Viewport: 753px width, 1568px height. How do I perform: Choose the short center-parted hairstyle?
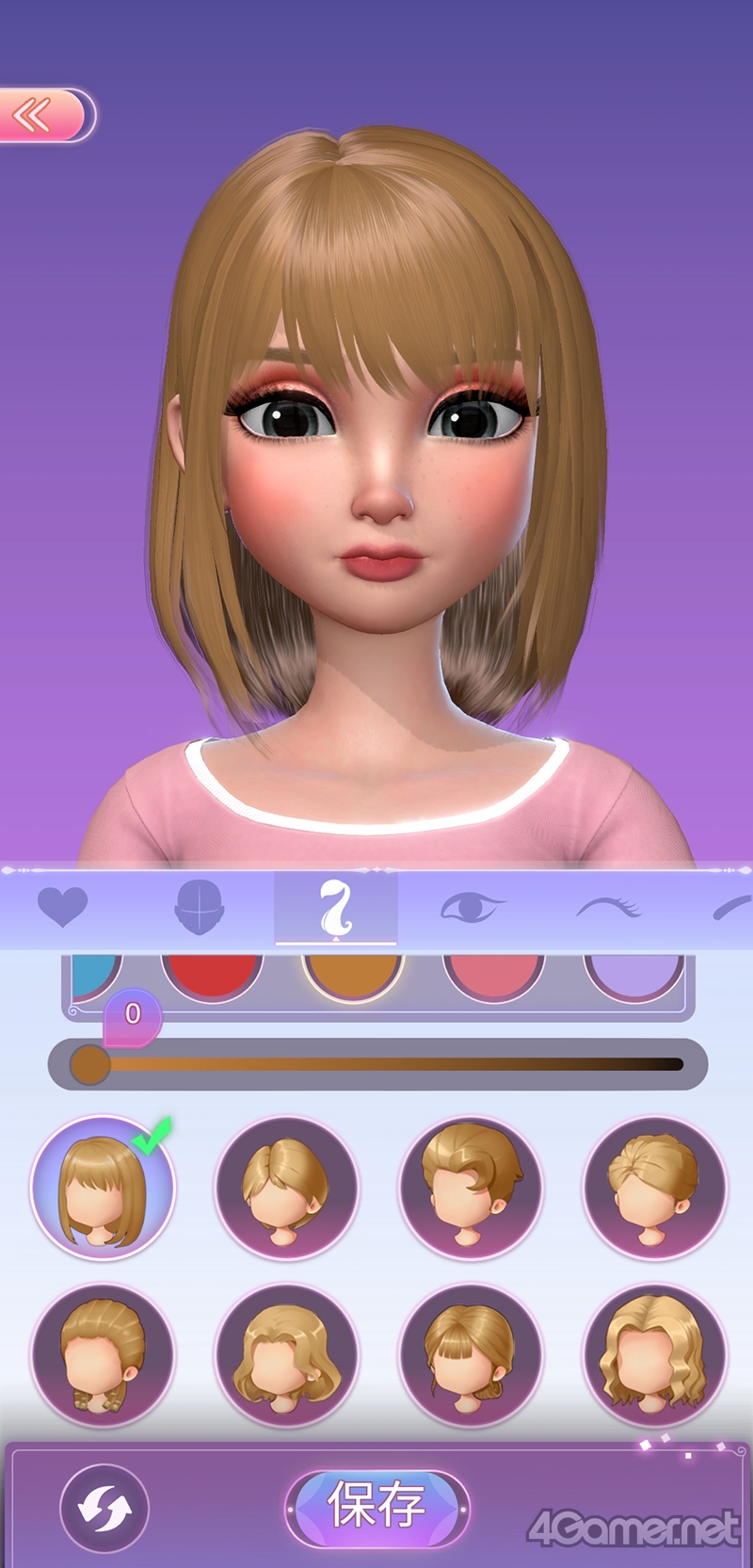(286, 1188)
